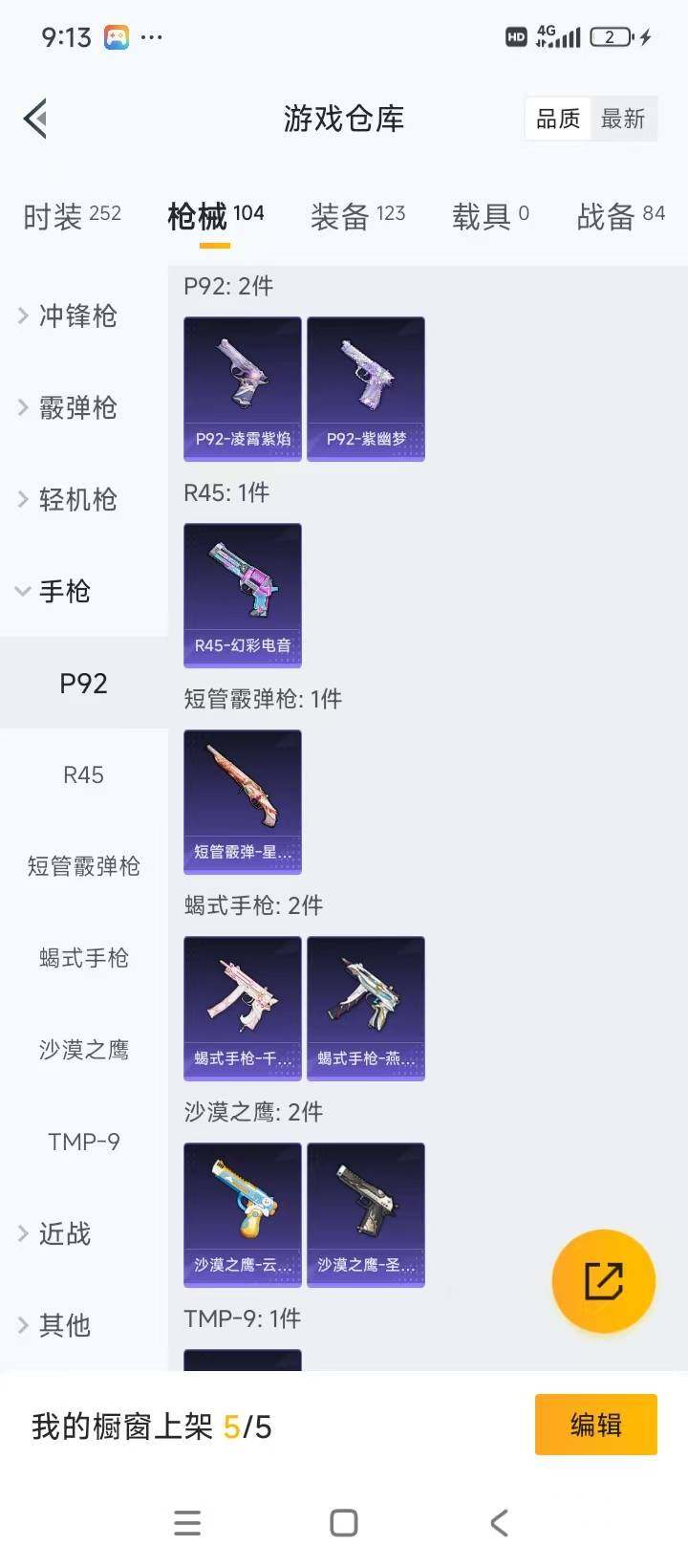Image resolution: width=688 pixels, height=1568 pixels.
Task: Select the 沙漠之鹰-圣 dark Desert Eagle
Action: [x=366, y=1214]
